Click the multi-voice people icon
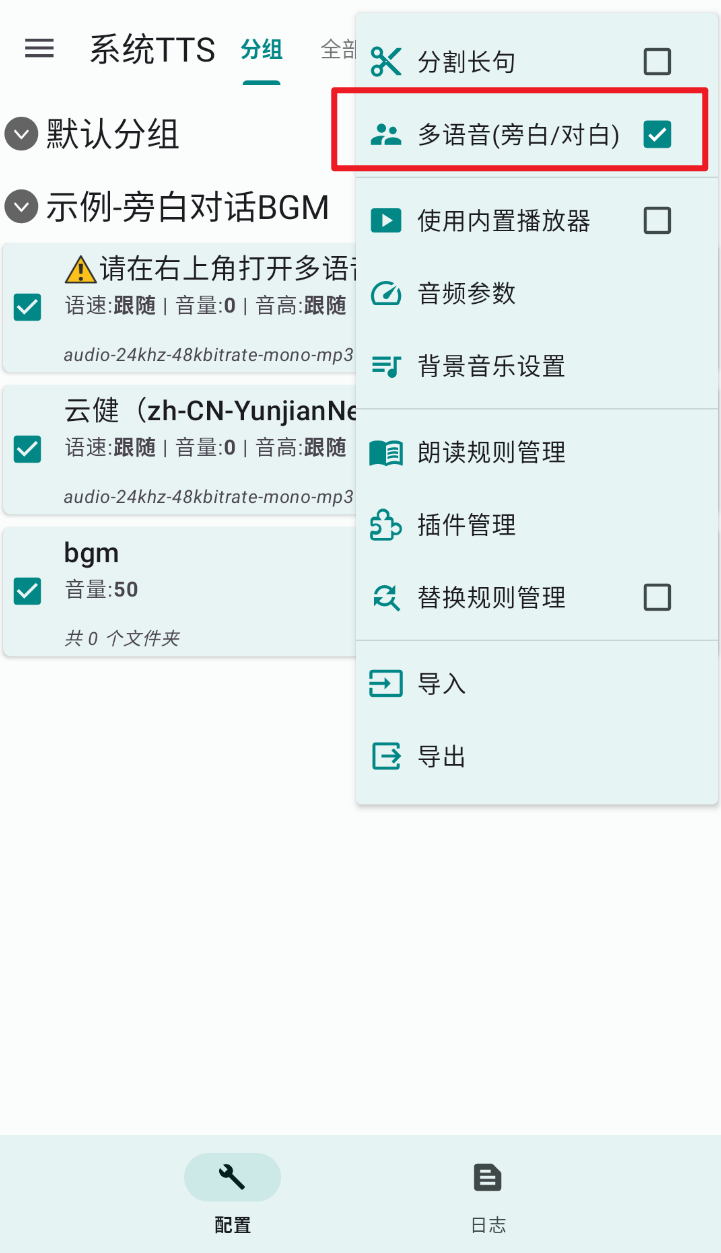 (x=386, y=133)
